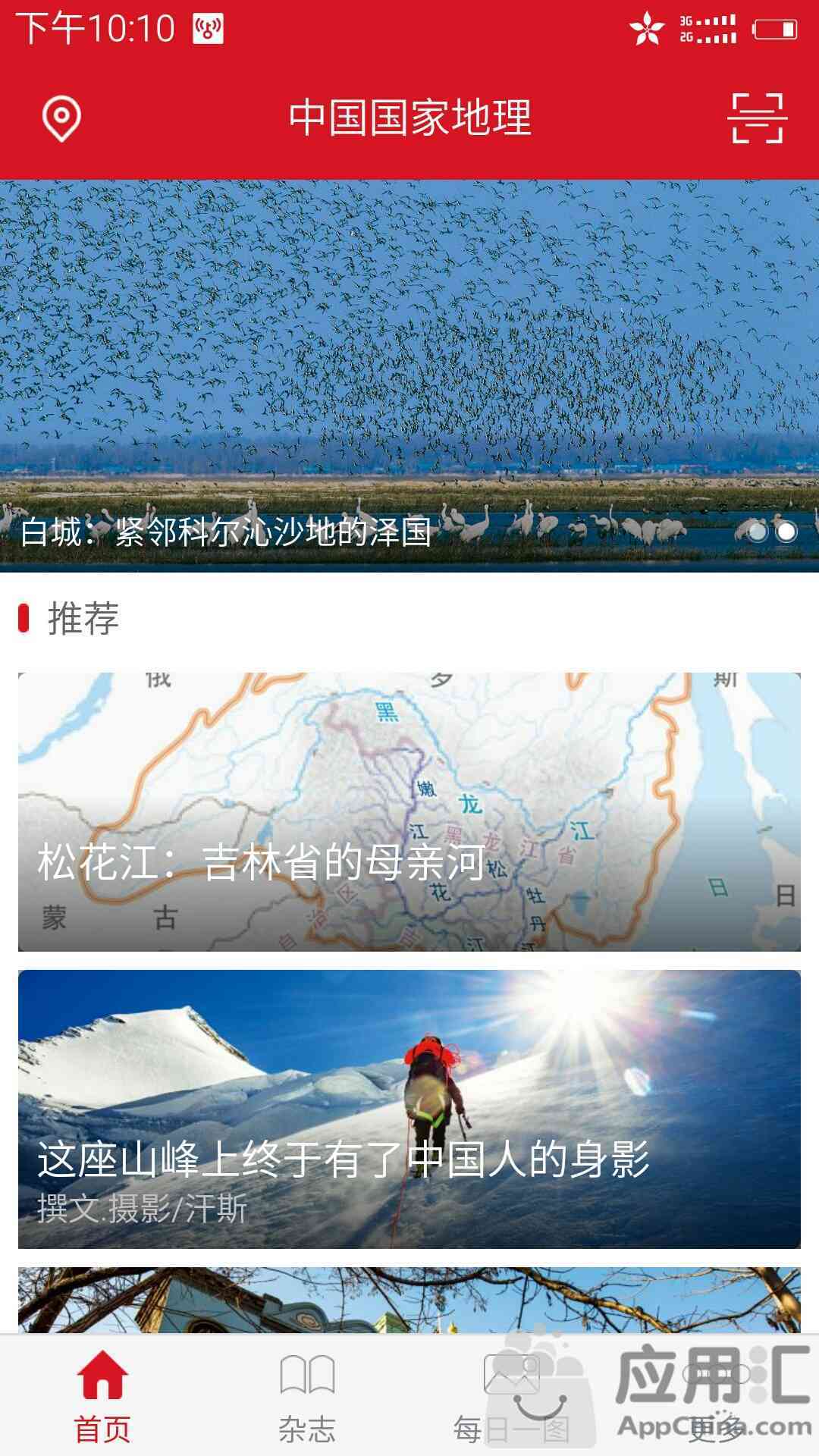
Task: Open the 白城 banner article
Action: [x=409, y=375]
